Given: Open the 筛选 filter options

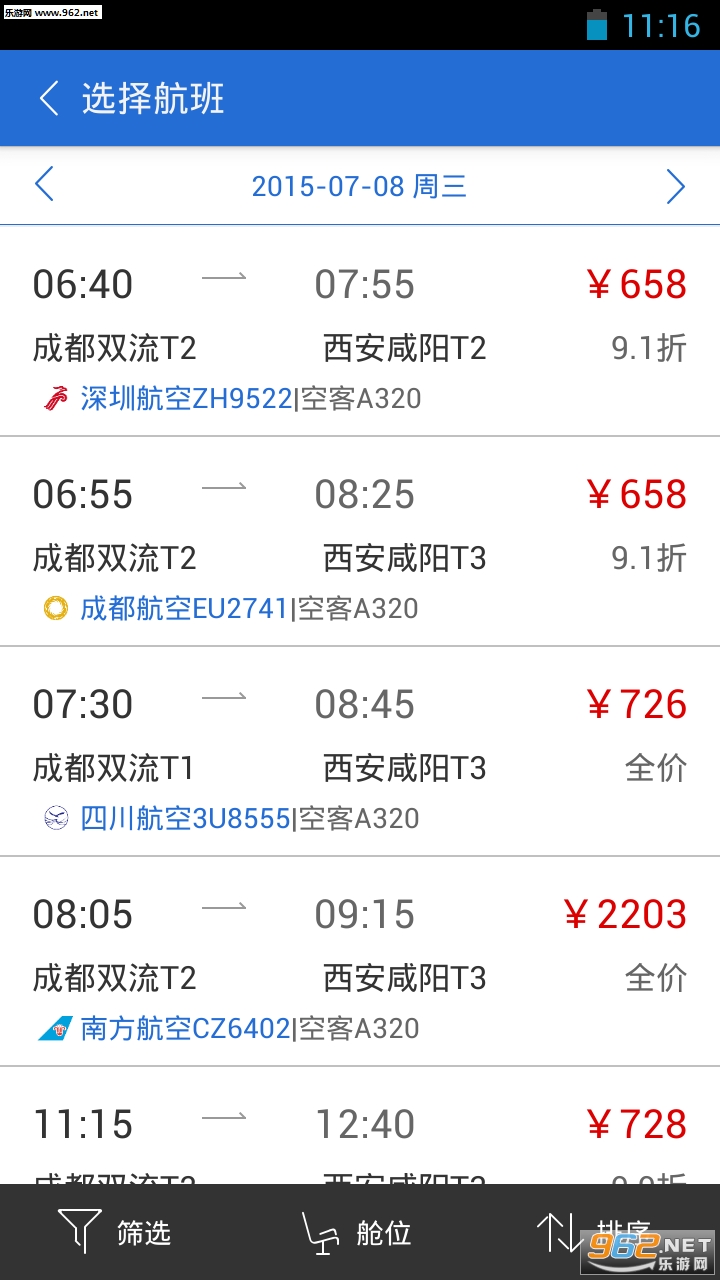Looking at the screenshot, I should [x=115, y=1232].
